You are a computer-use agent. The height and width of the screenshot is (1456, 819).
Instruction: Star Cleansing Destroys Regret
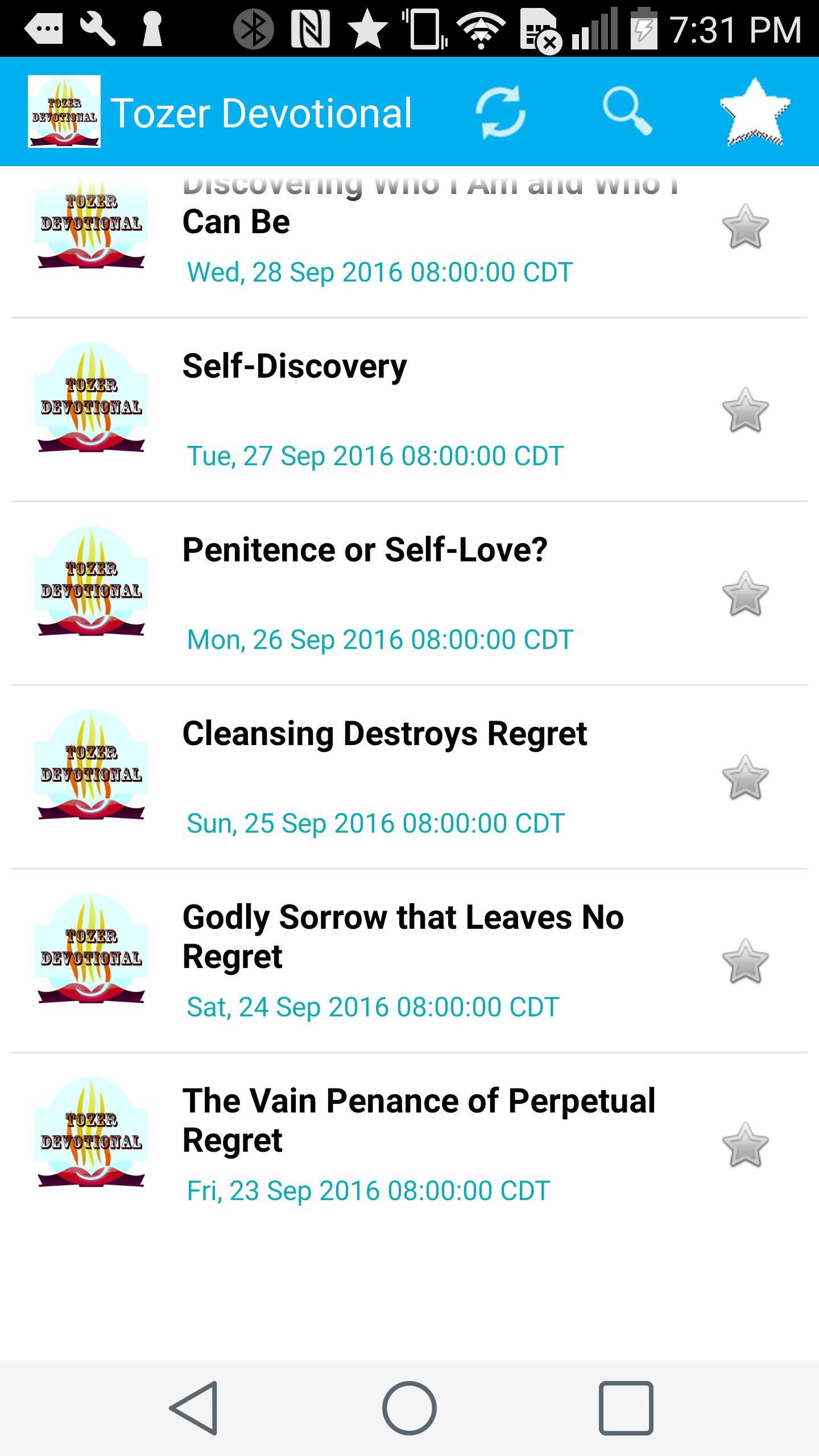tap(745, 777)
